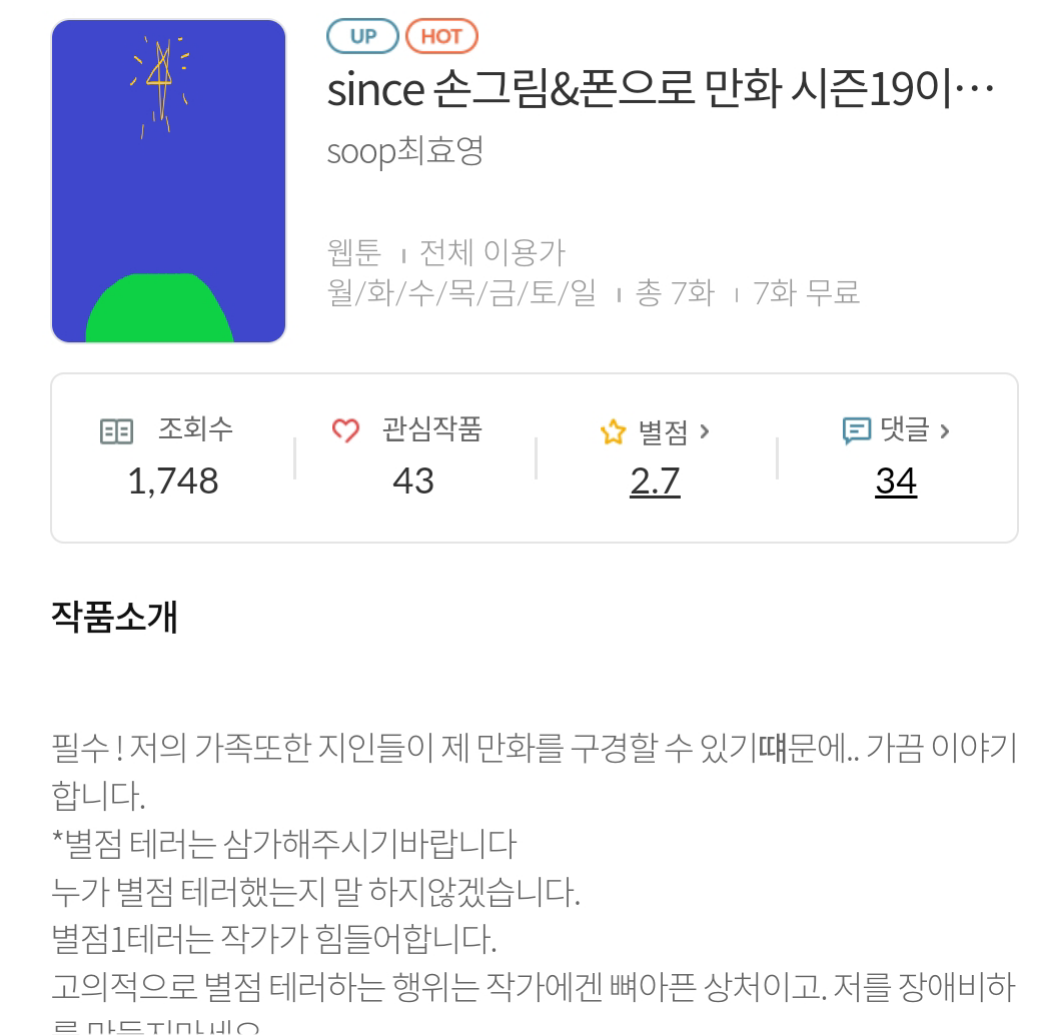
Task: Open the 댓글 comments list
Action: (x=896, y=432)
